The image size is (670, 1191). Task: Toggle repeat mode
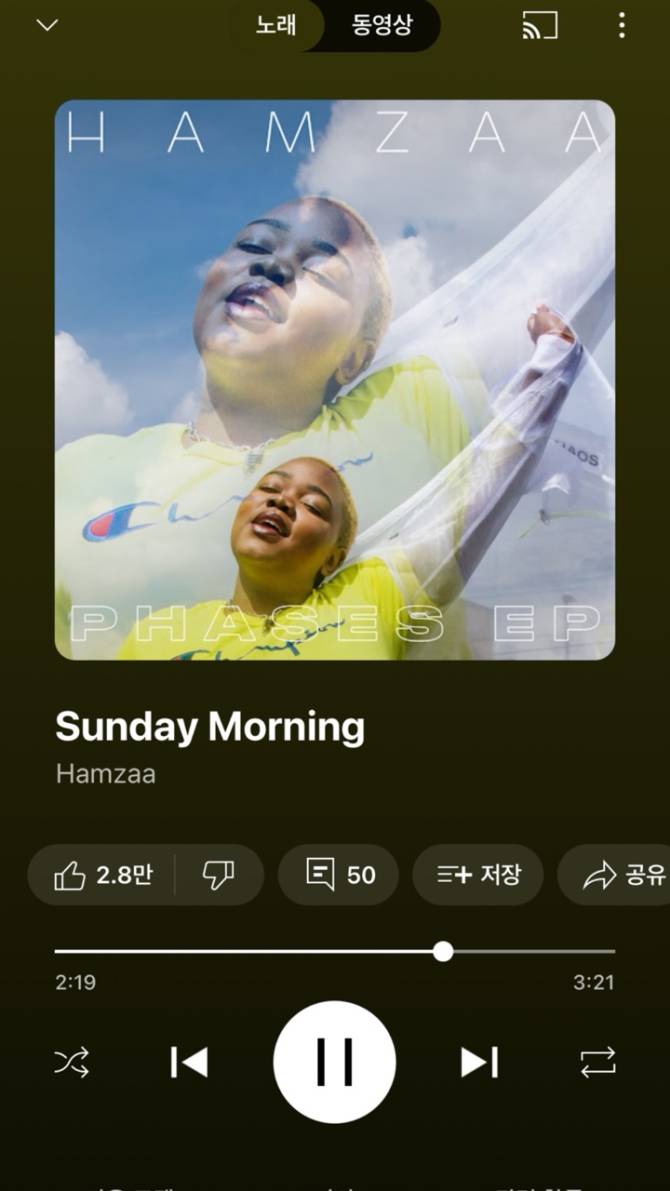[x=598, y=1062]
